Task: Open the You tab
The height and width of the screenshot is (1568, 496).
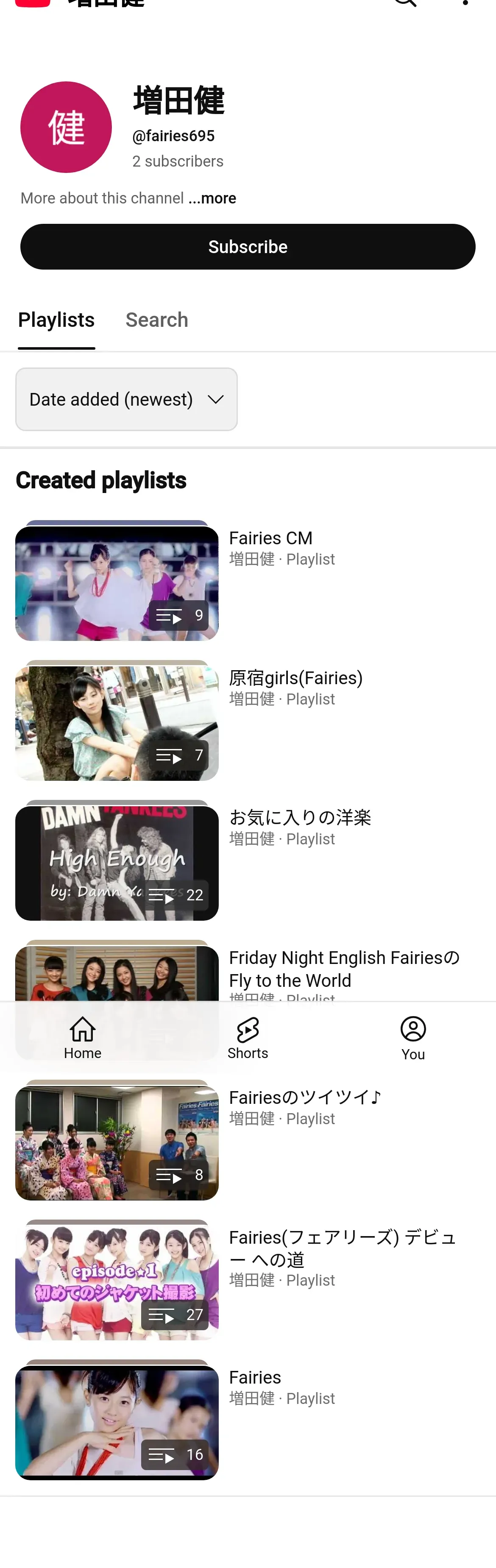Action: [412, 1037]
